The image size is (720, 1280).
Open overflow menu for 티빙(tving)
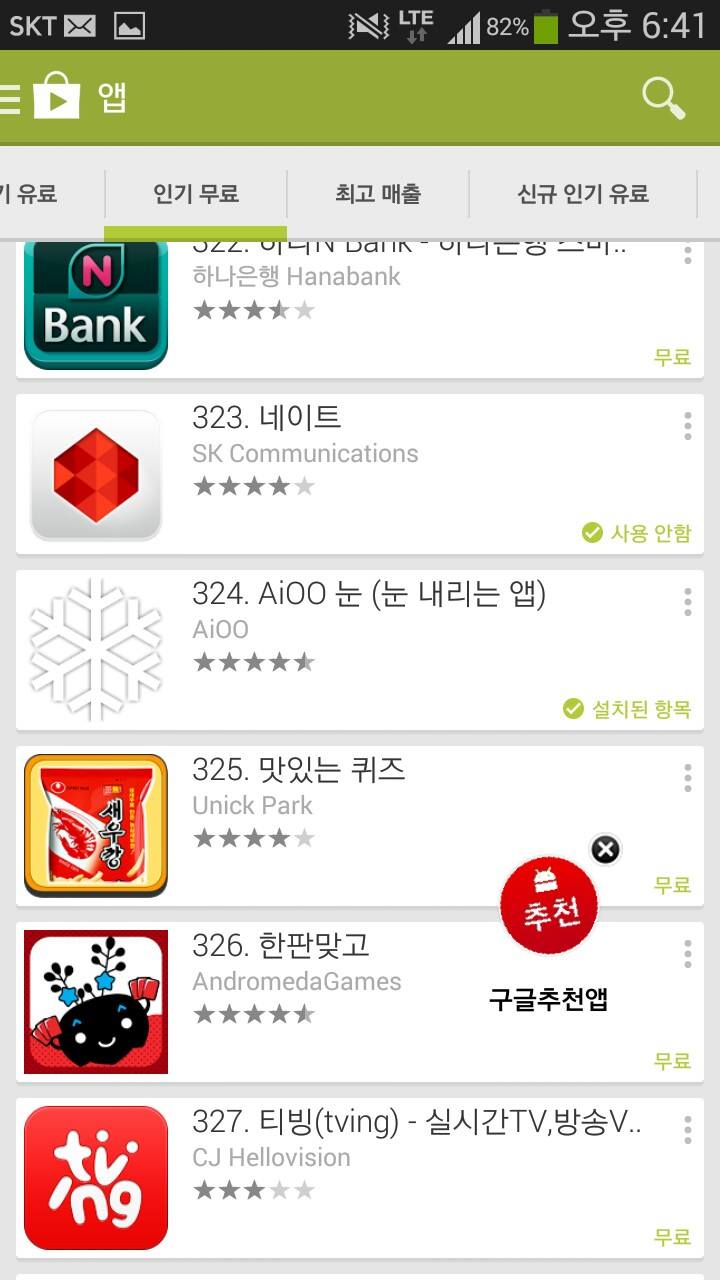point(687,1129)
